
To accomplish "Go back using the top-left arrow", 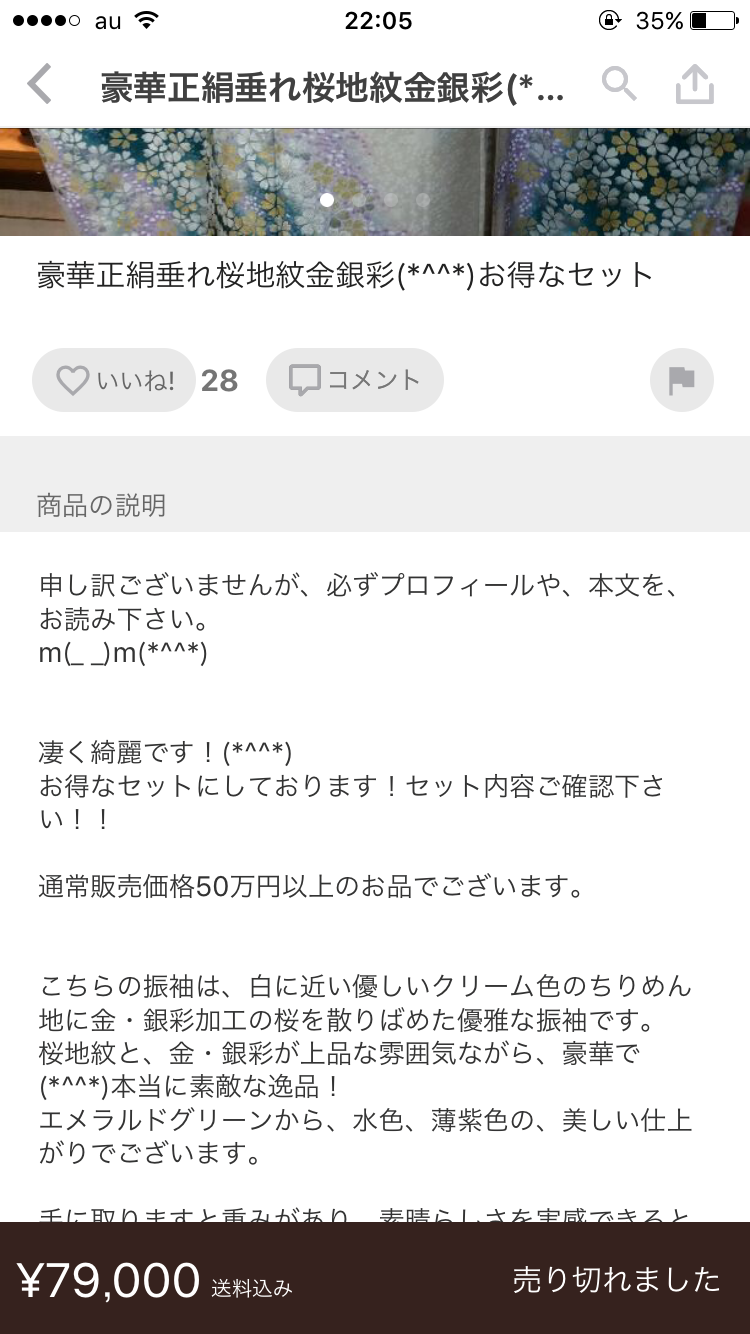I will pyautogui.click(x=40, y=85).
